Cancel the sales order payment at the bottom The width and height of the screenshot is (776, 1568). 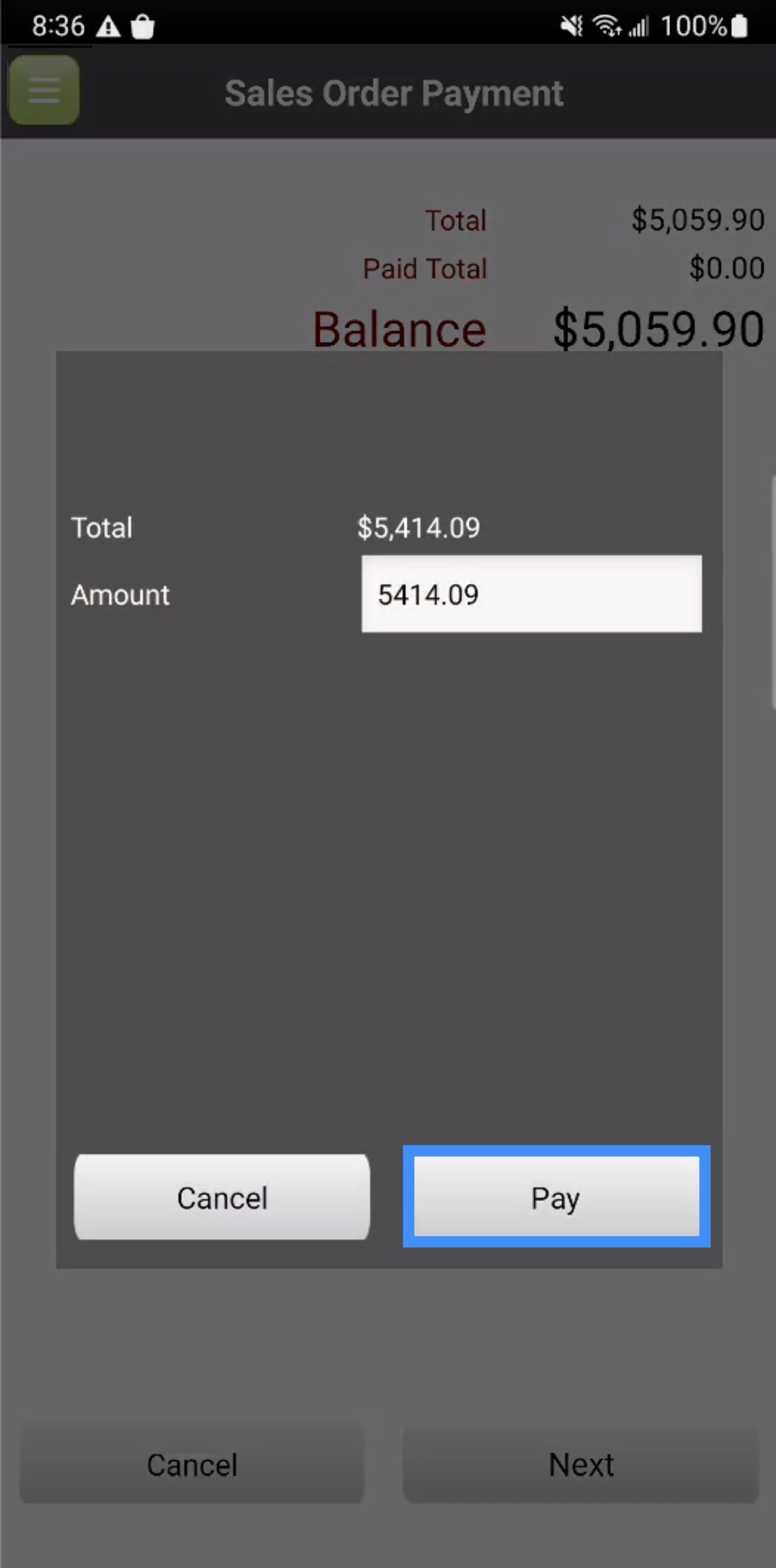tap(192, 1464)
